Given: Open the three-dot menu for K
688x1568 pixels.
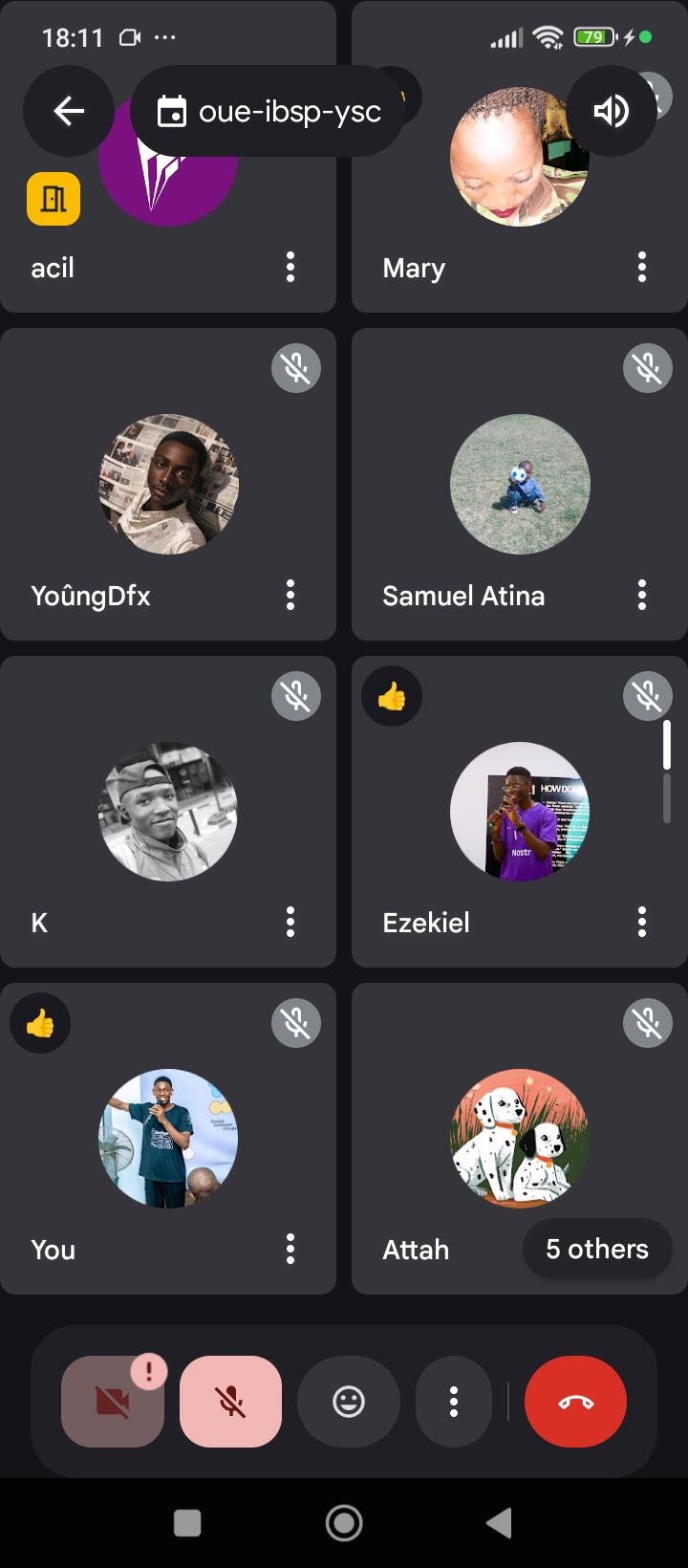Looking at the screenshot, I should coord(290,922).
